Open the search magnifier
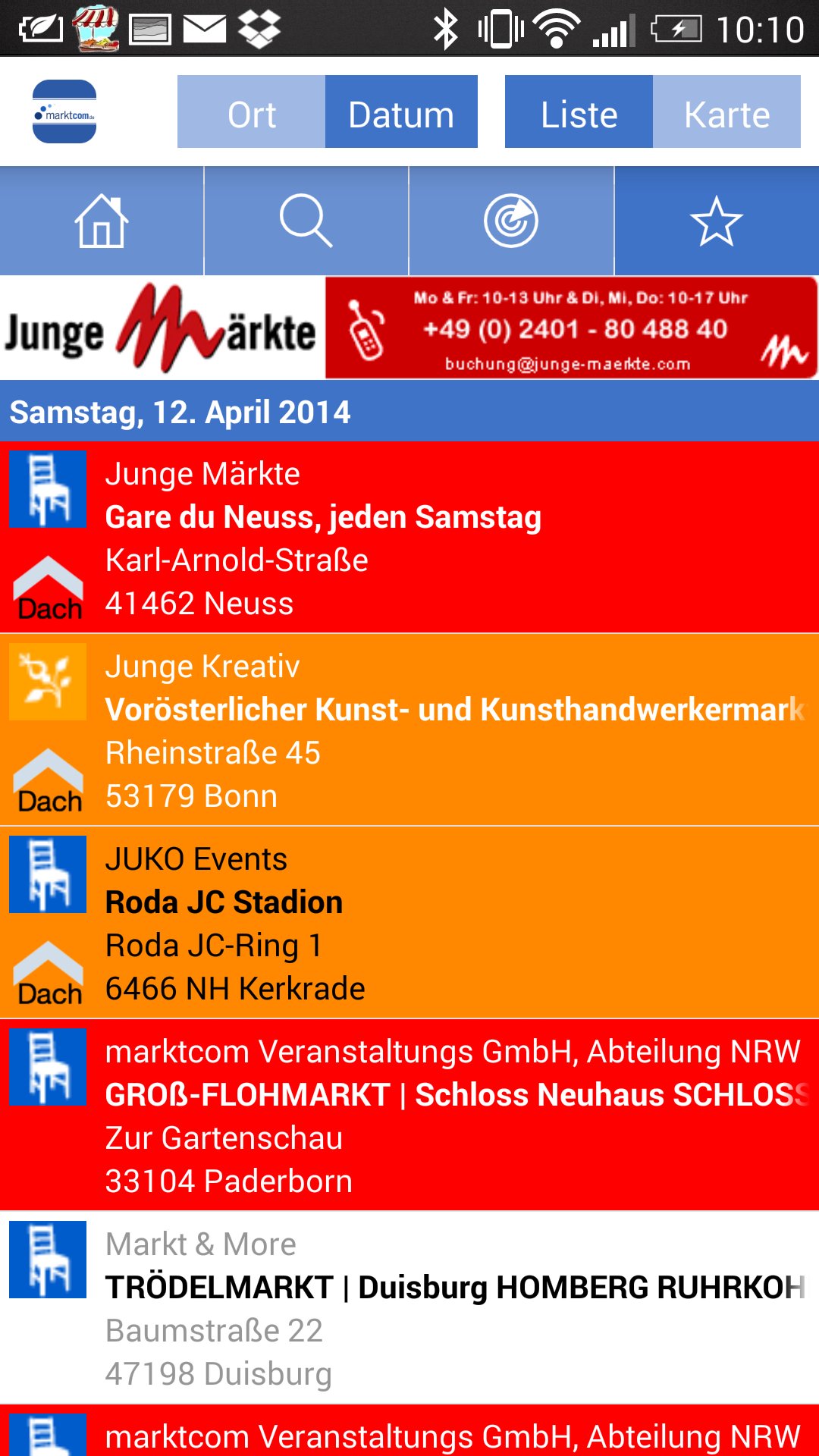Viewport: 819px width, 1456px height. [306, 221]
